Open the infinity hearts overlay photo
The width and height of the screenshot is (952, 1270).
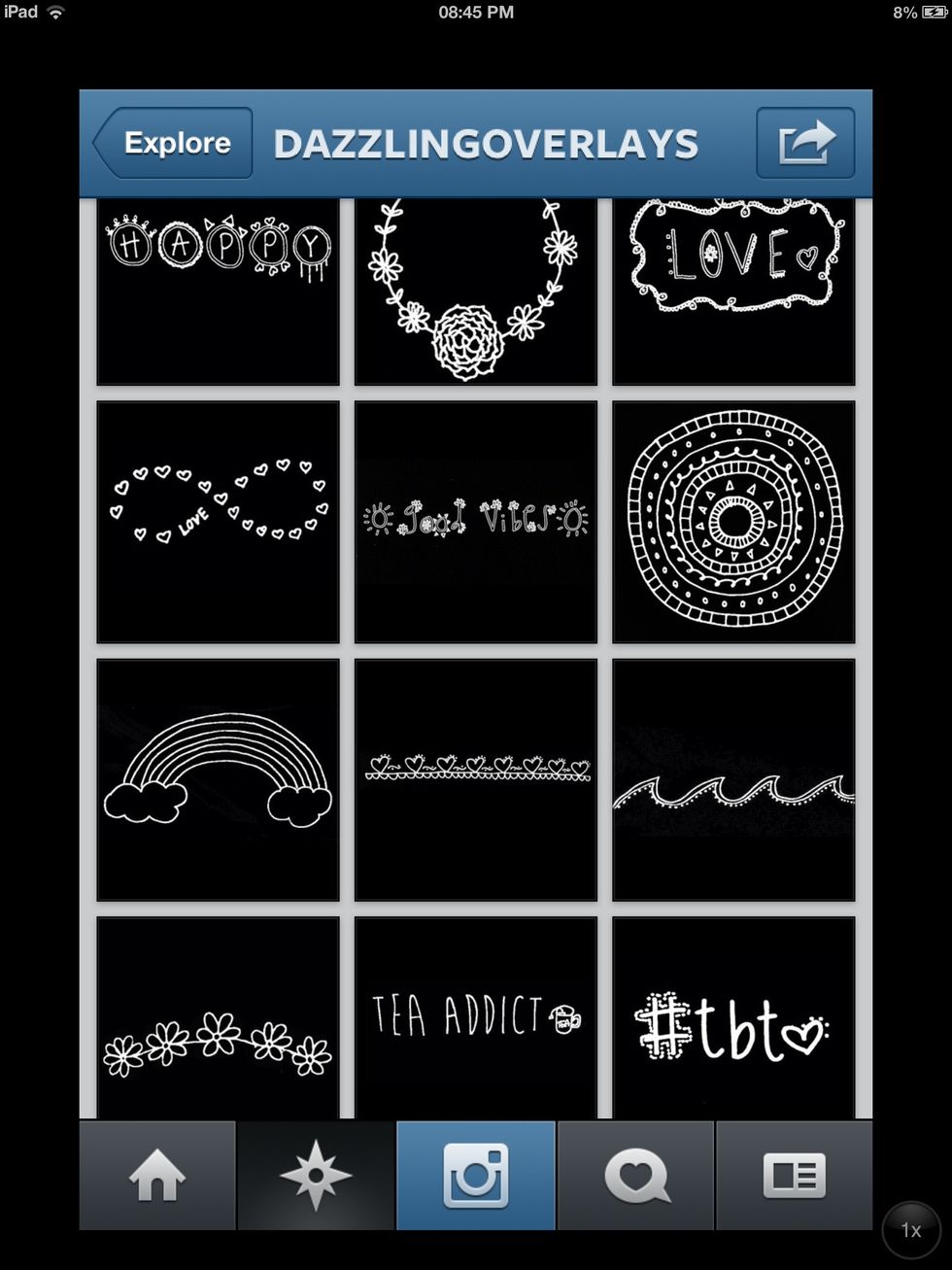tap(219, 522)
